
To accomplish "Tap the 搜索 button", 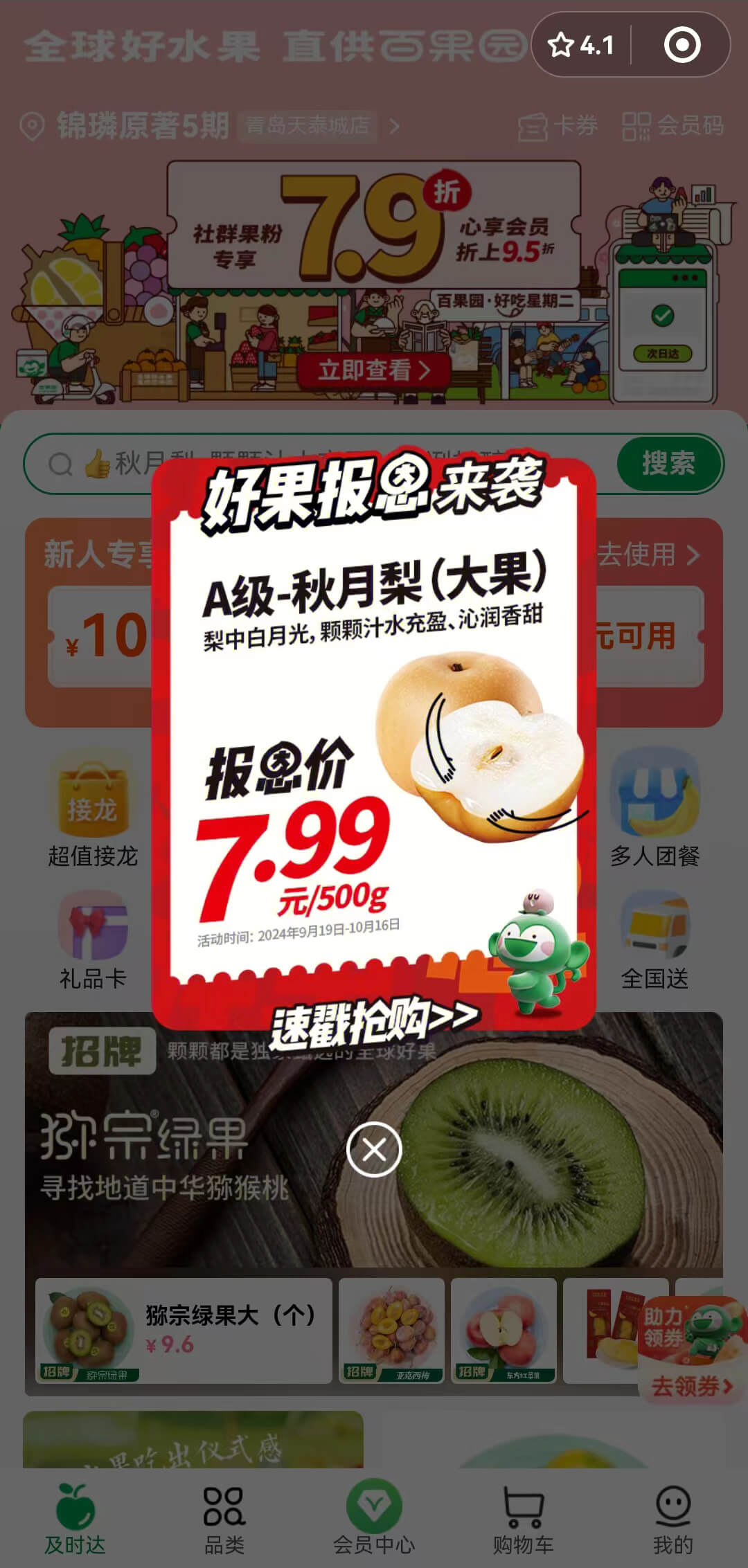I will tap(668, 463).
